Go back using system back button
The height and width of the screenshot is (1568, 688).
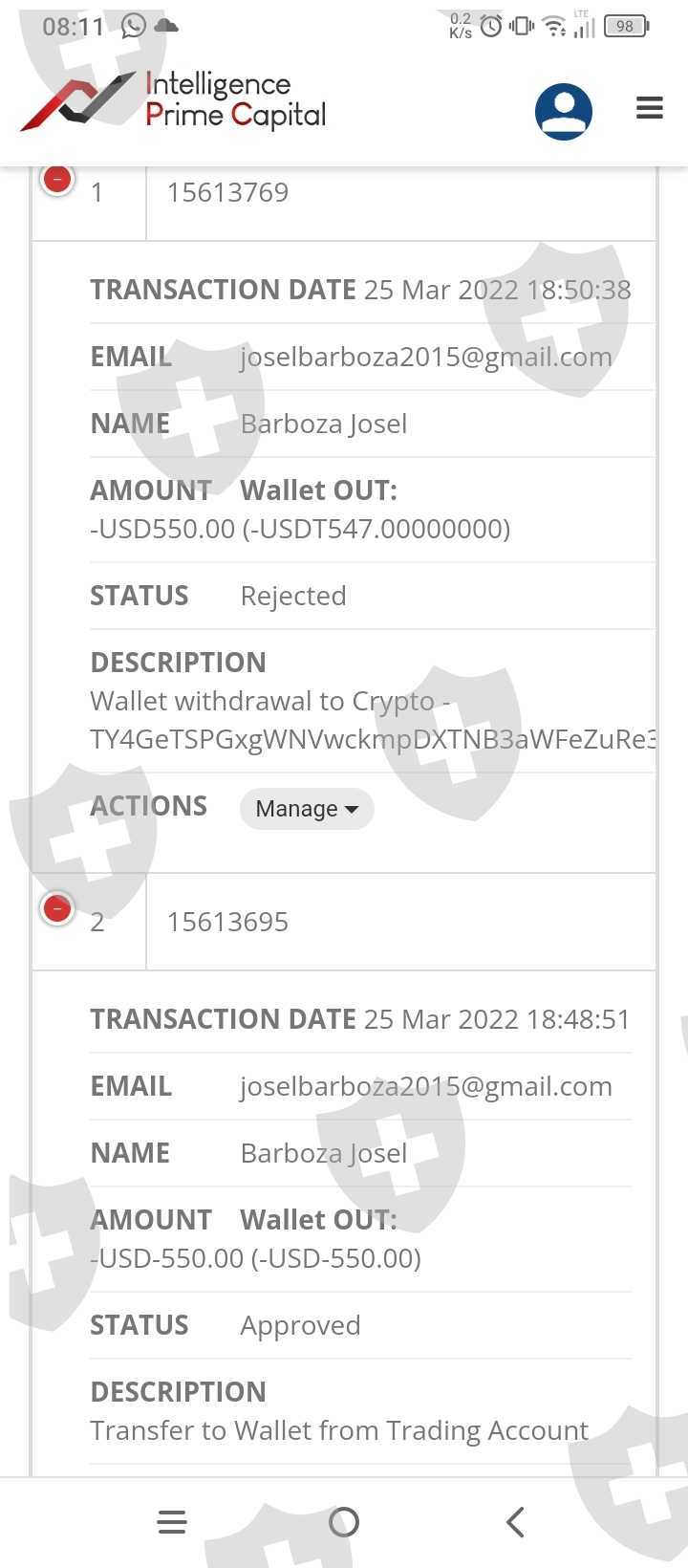pos(515,1522)
